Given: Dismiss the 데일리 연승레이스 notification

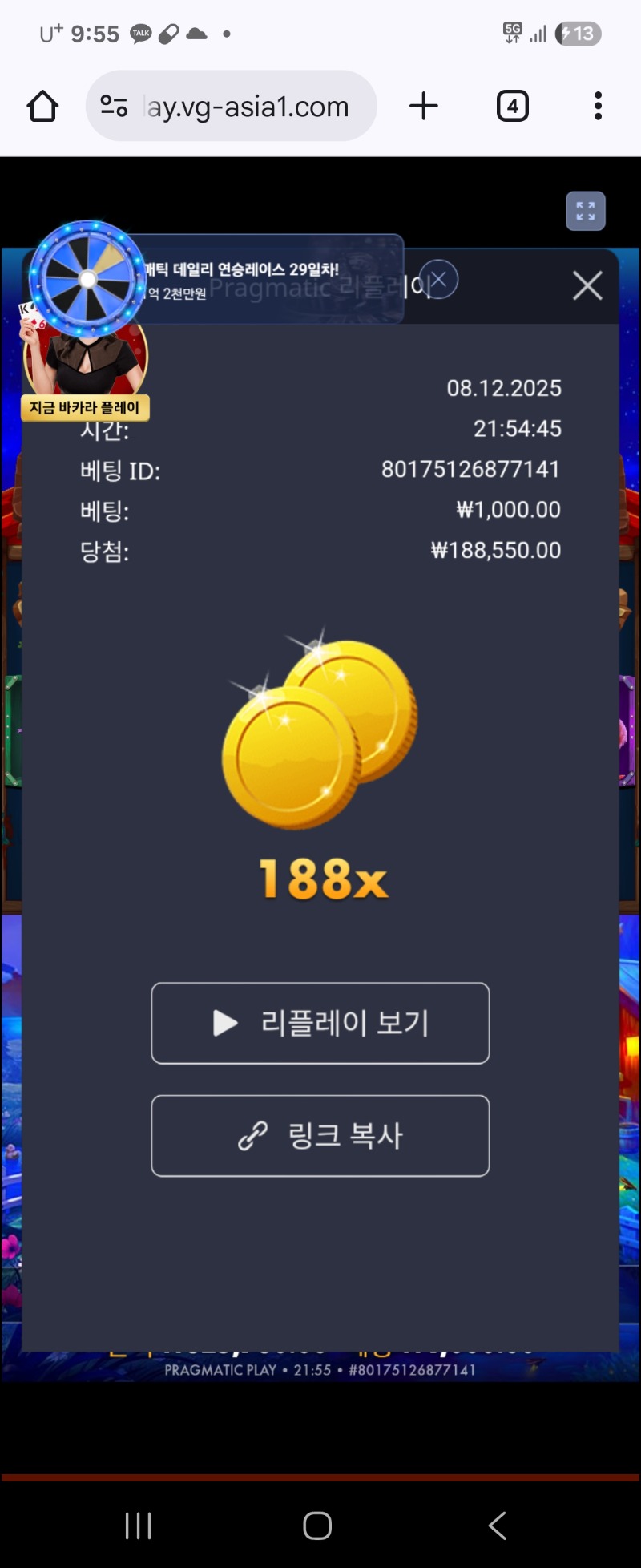Looking at the screenshot, I should coord(440,279).
